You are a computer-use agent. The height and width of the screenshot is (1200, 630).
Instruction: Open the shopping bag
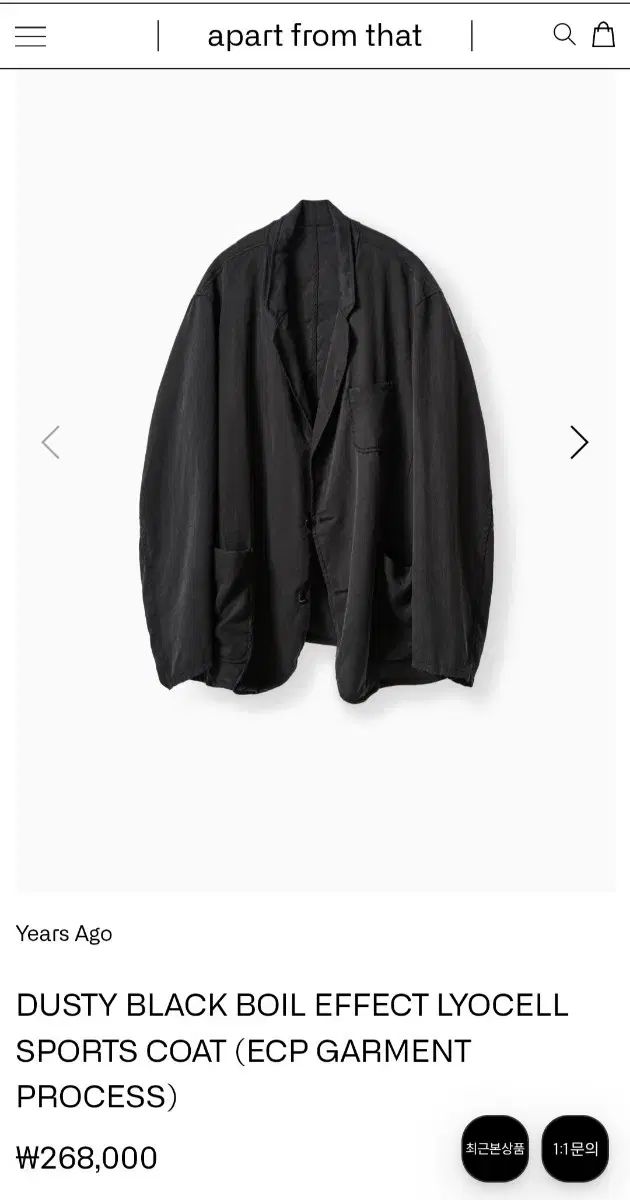(x=603, y=36)
